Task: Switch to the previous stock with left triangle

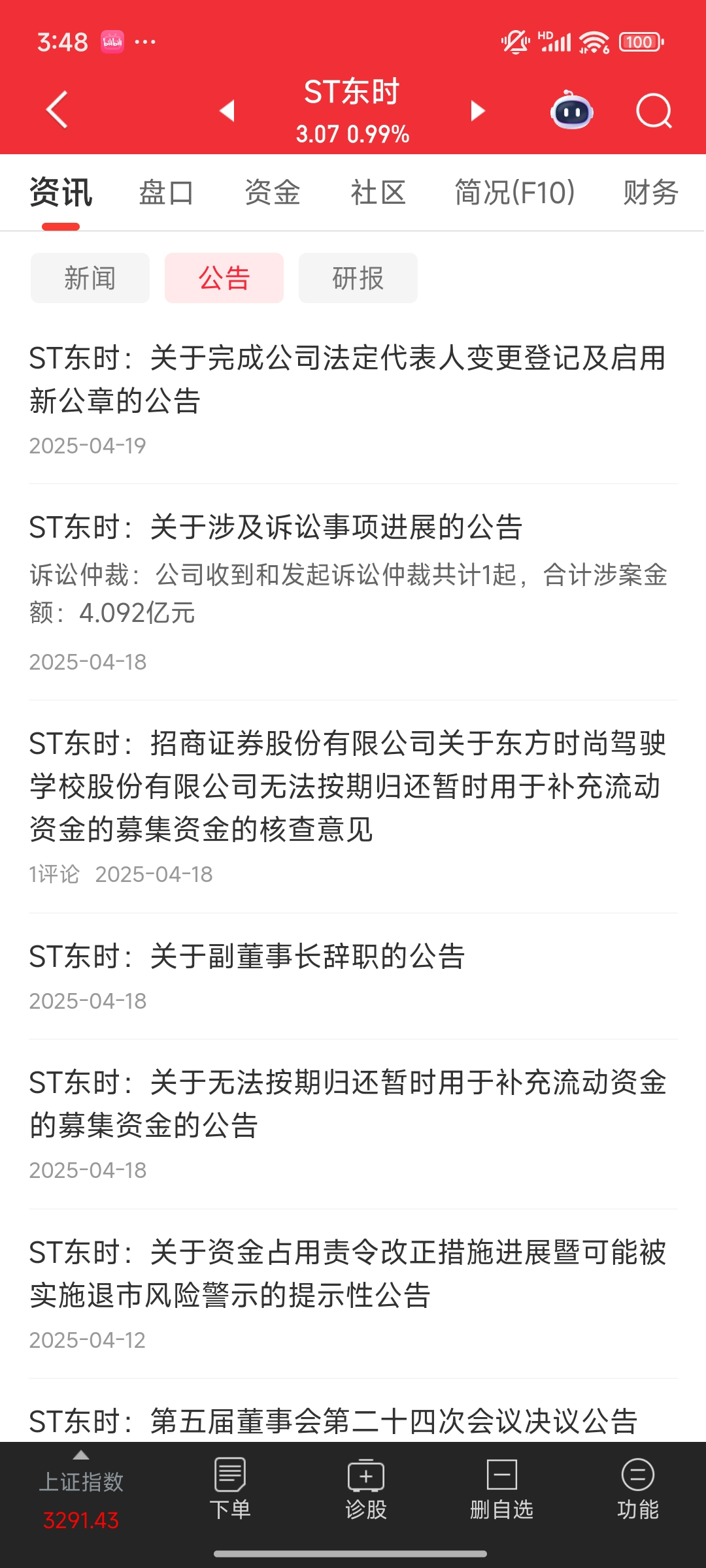Action: (227, 110)
